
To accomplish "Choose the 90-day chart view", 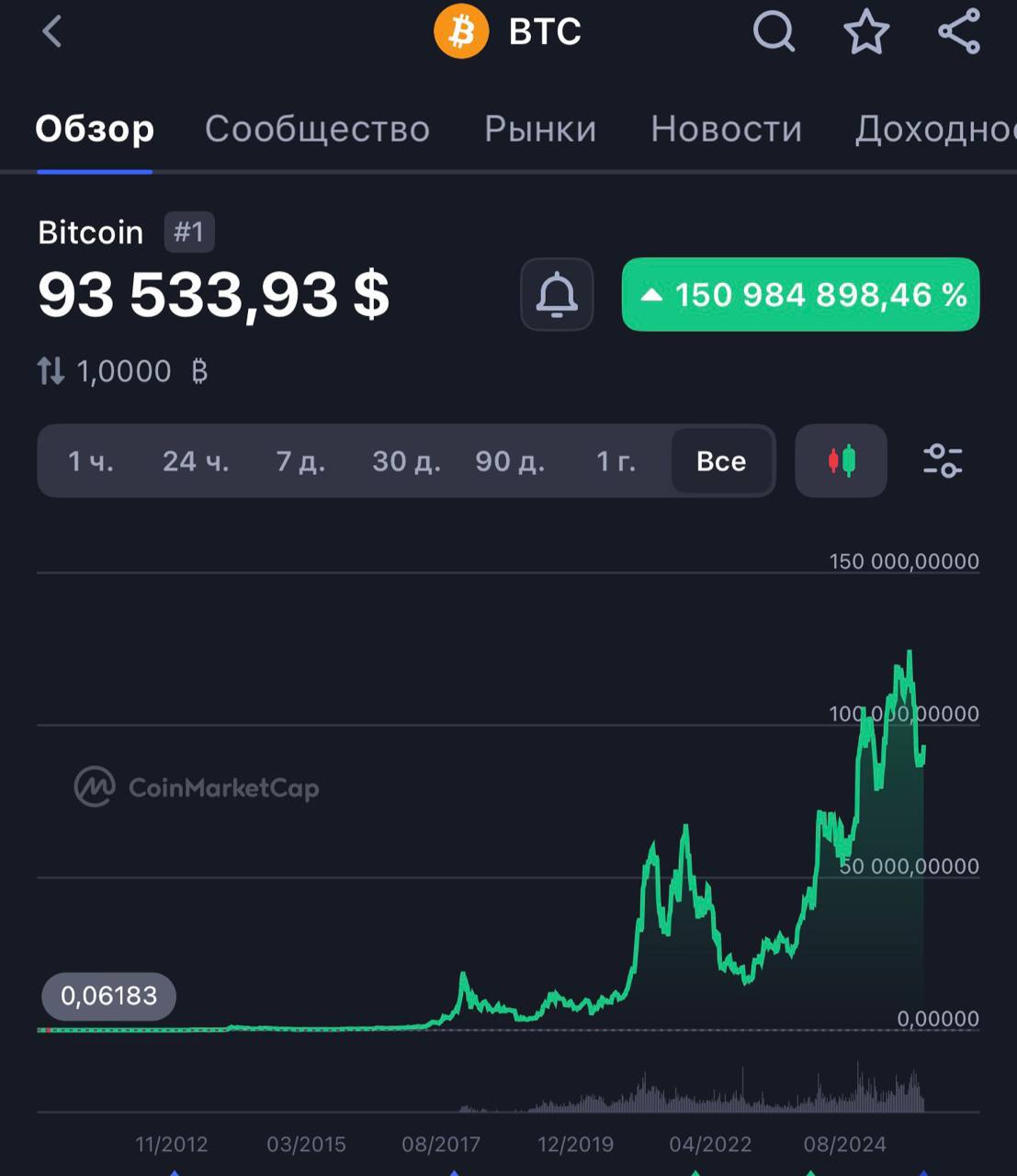I will 509,461.
